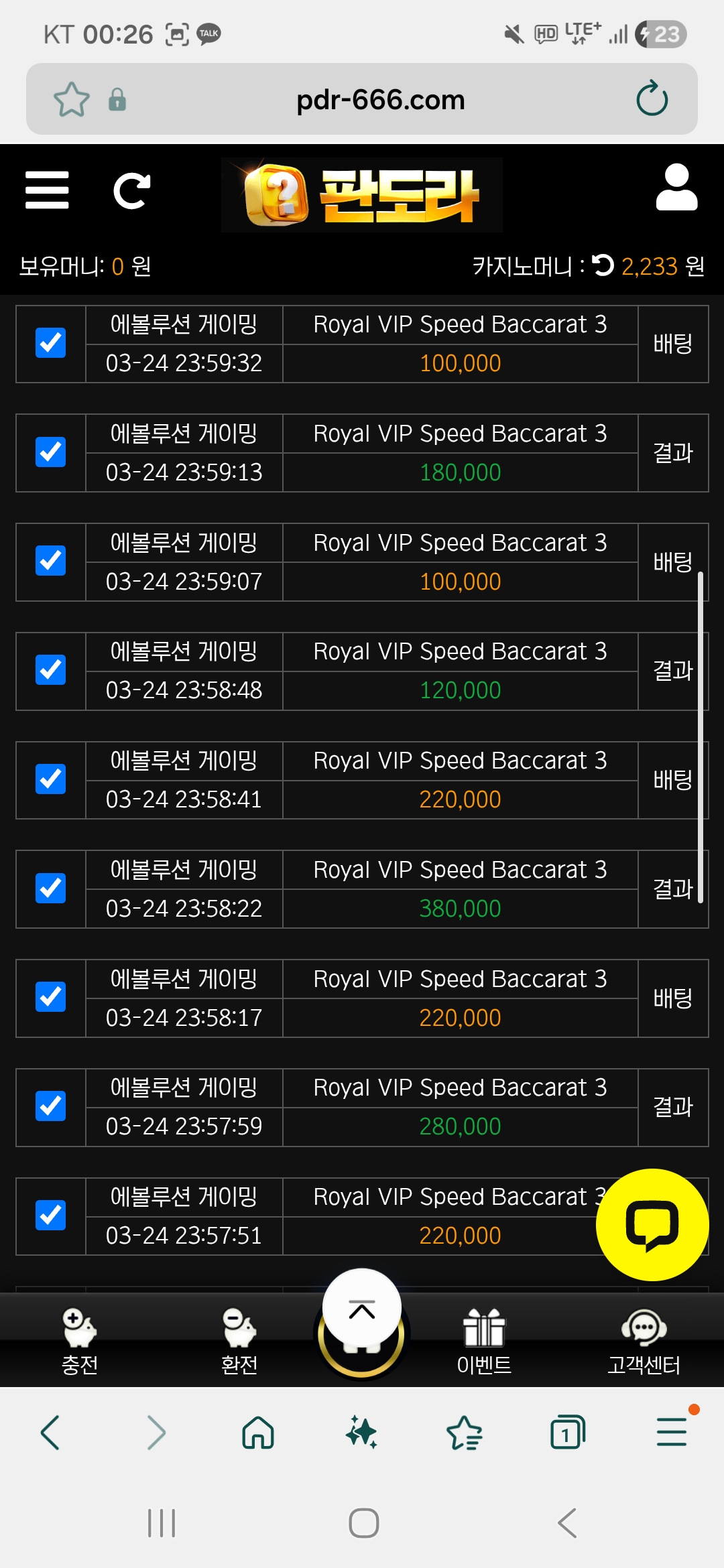Viewport: 724px width, 1568px height.
Task: Uncheck the 23:59:32 bet row checkbox
Action: pos(50,343)
